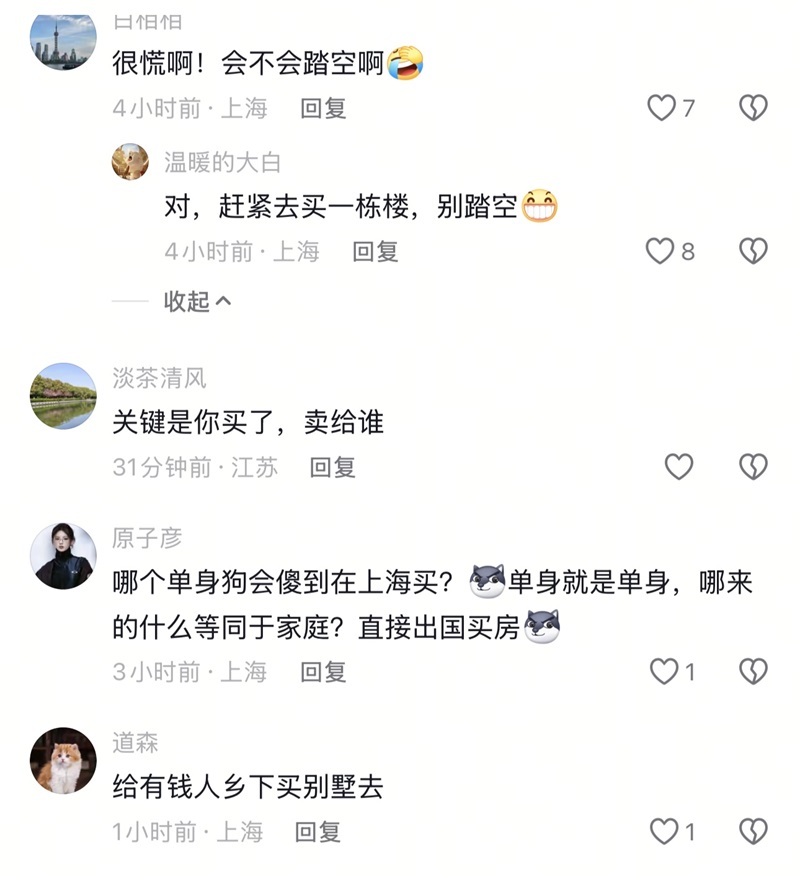Reply to the comment "很慌啊！会不会踏空啊"
The image size is (800, 875).
pos(323,108)
